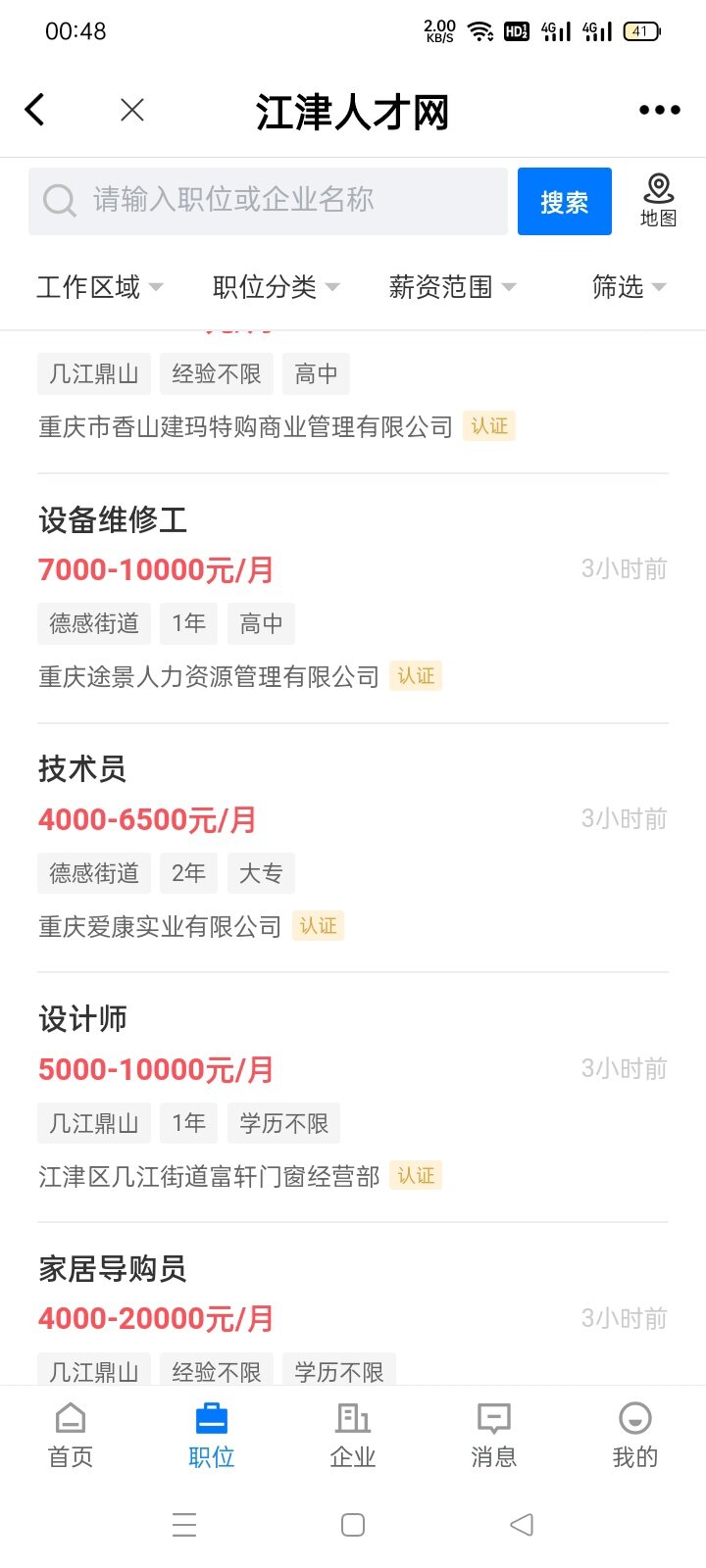Viewport: 706px width, 1568px height.
Task: Close the page with the X icon
Action: click(132, 110)
